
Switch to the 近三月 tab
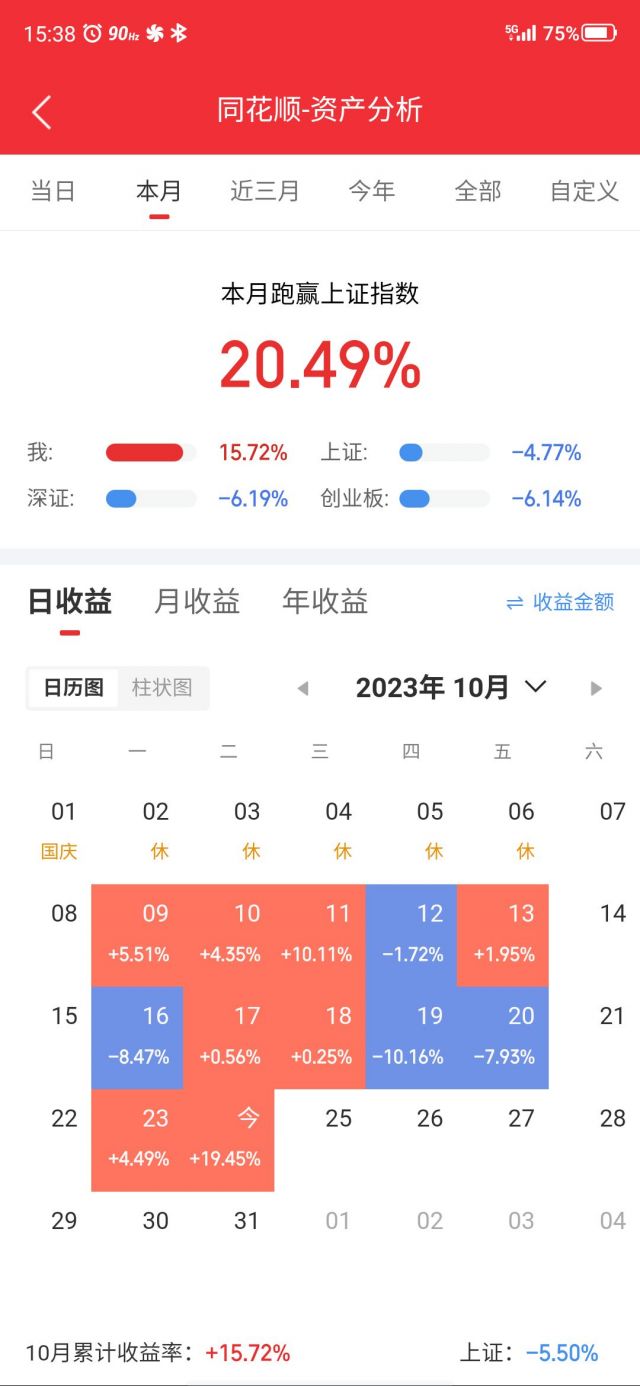pos(265,191)
